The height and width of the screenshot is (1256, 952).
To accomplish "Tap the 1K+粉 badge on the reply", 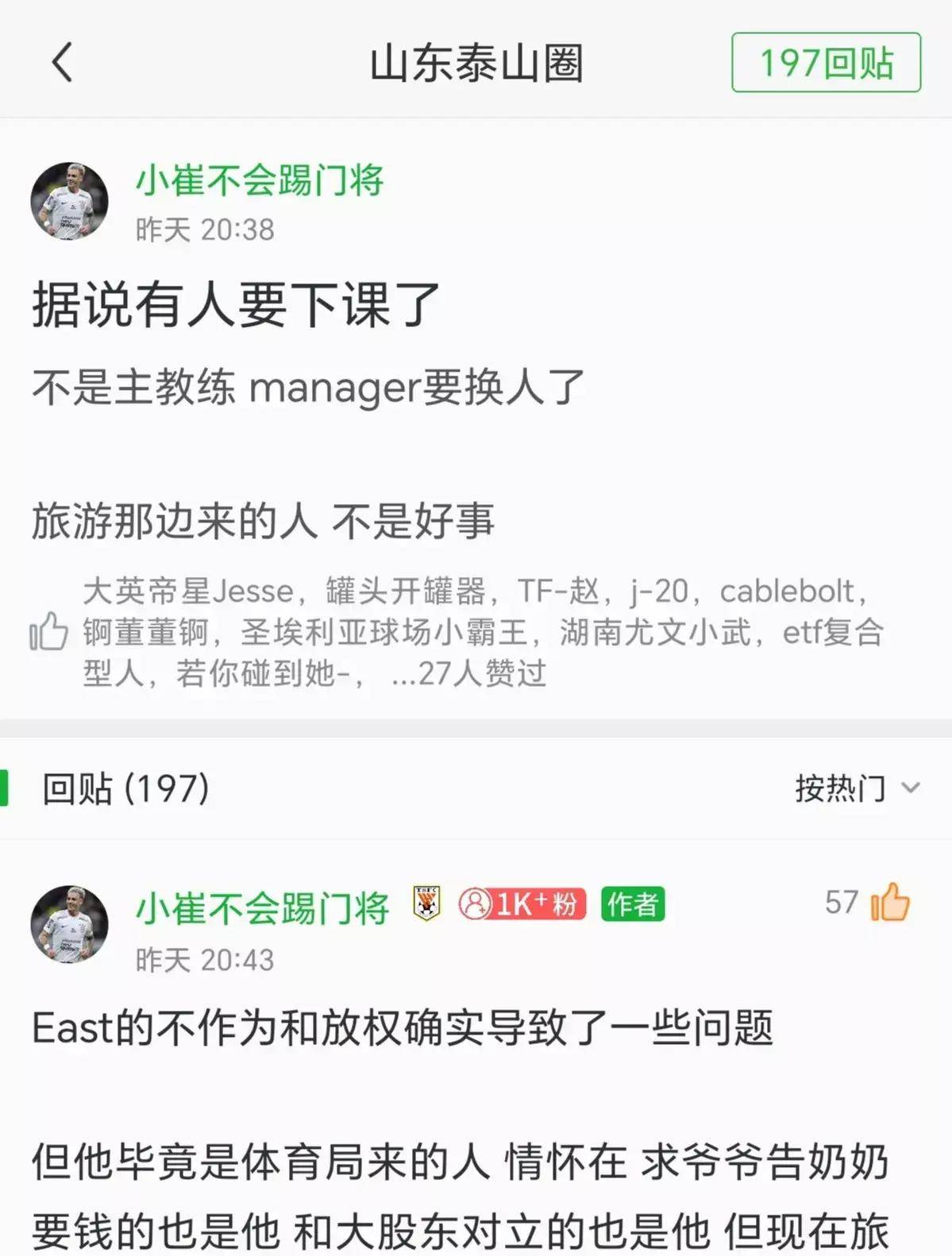I will point(522,904).
